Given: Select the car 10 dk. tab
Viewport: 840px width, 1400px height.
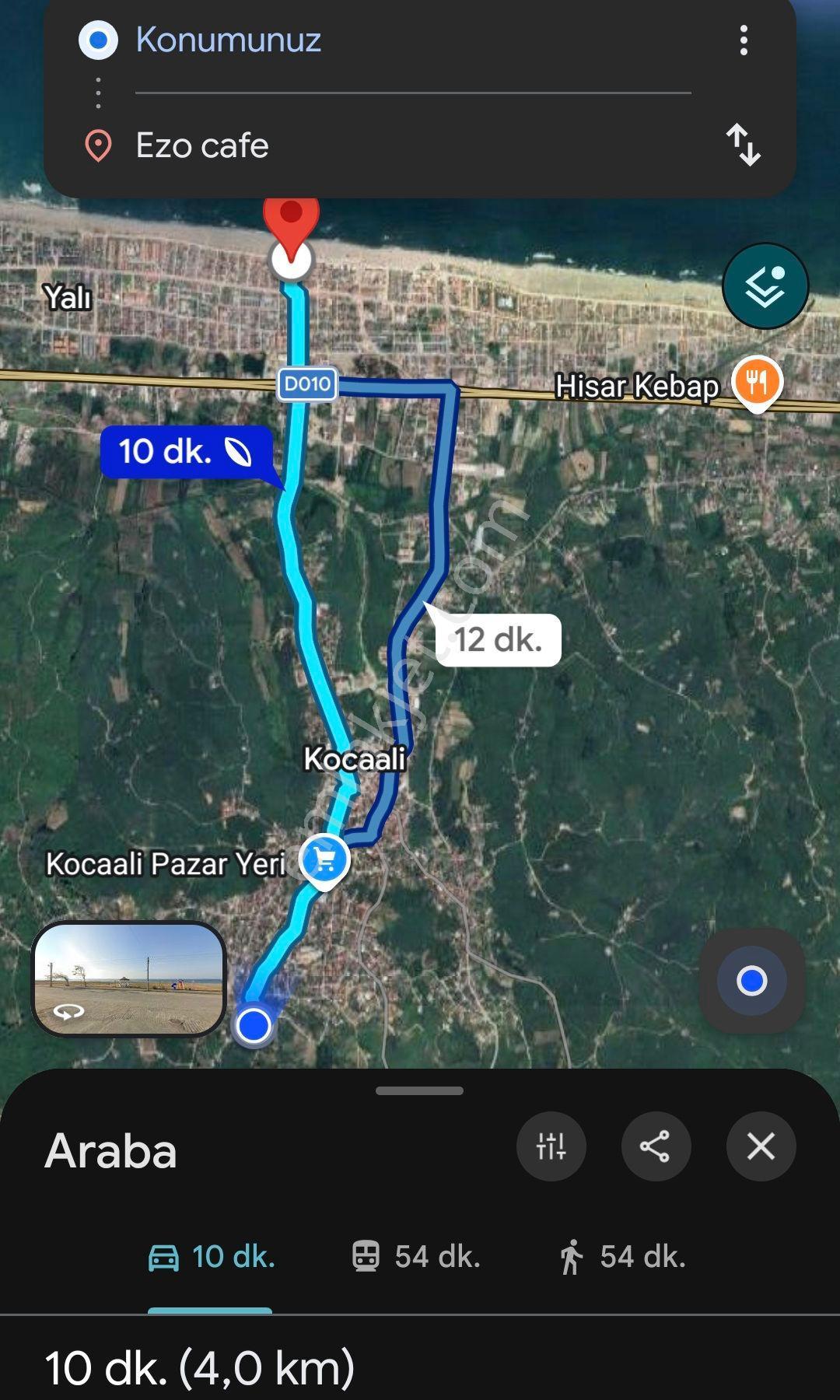Looking at the screenshot, I should [x=211, y=1257].
